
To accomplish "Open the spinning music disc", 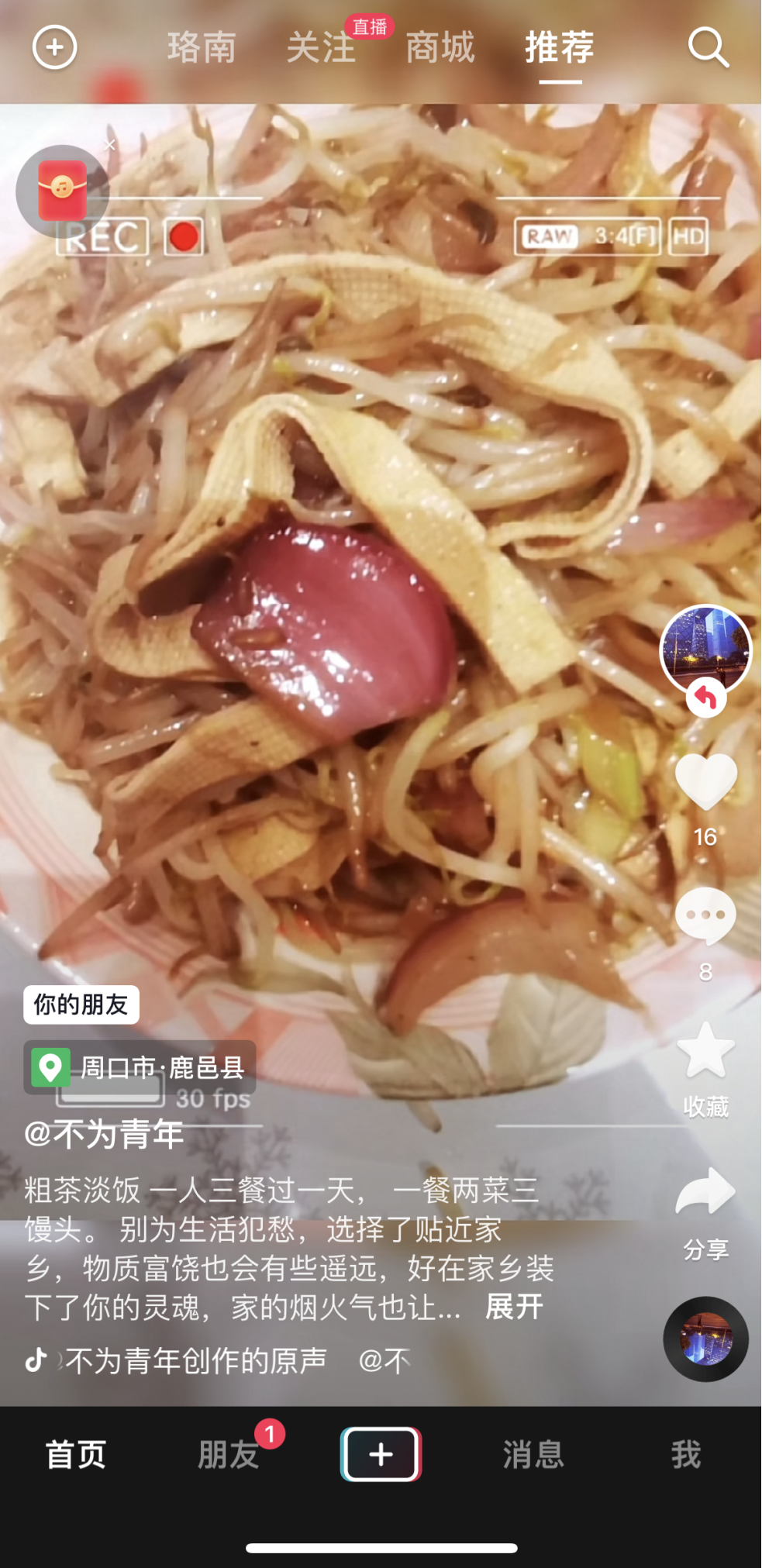I will coord(705,1339).
